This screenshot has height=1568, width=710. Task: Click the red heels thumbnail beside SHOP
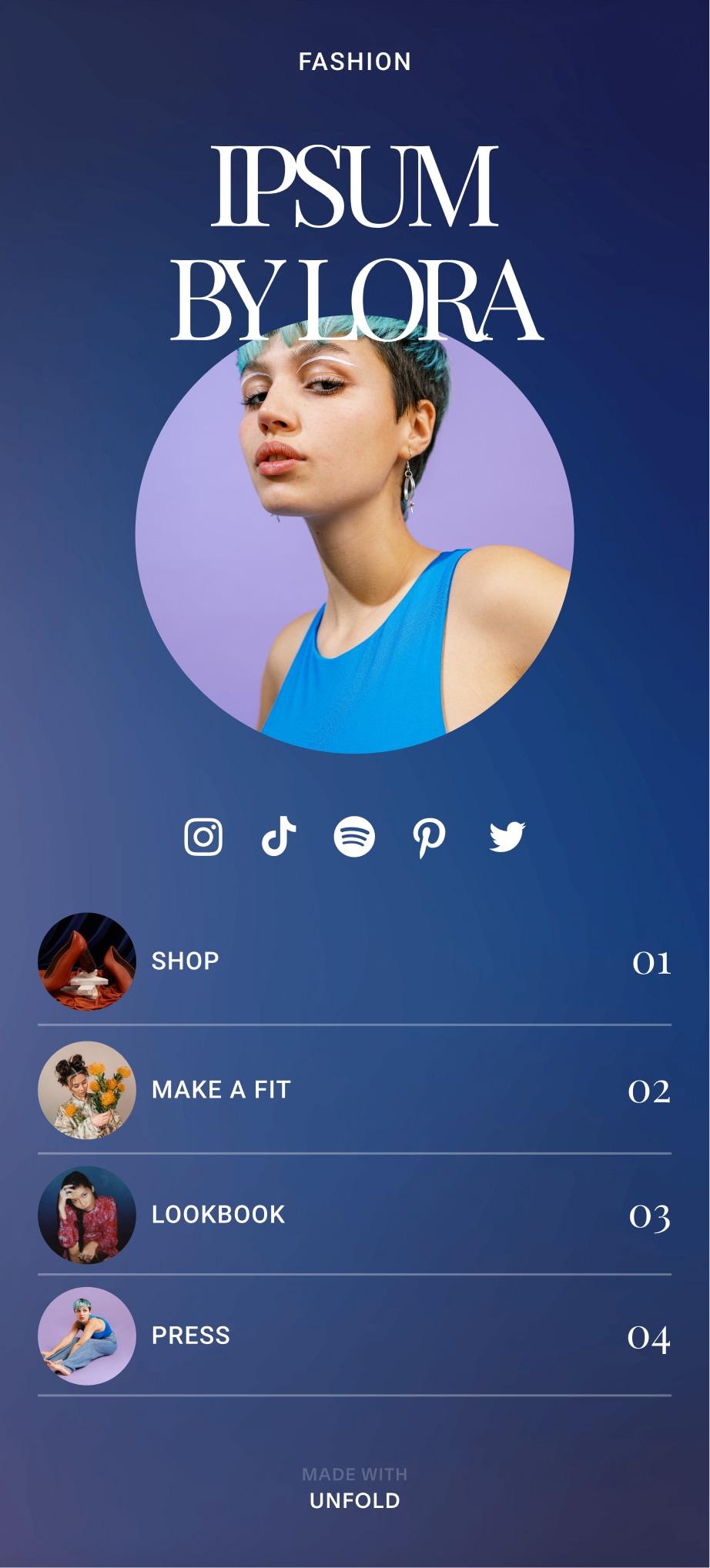point(85,961)
